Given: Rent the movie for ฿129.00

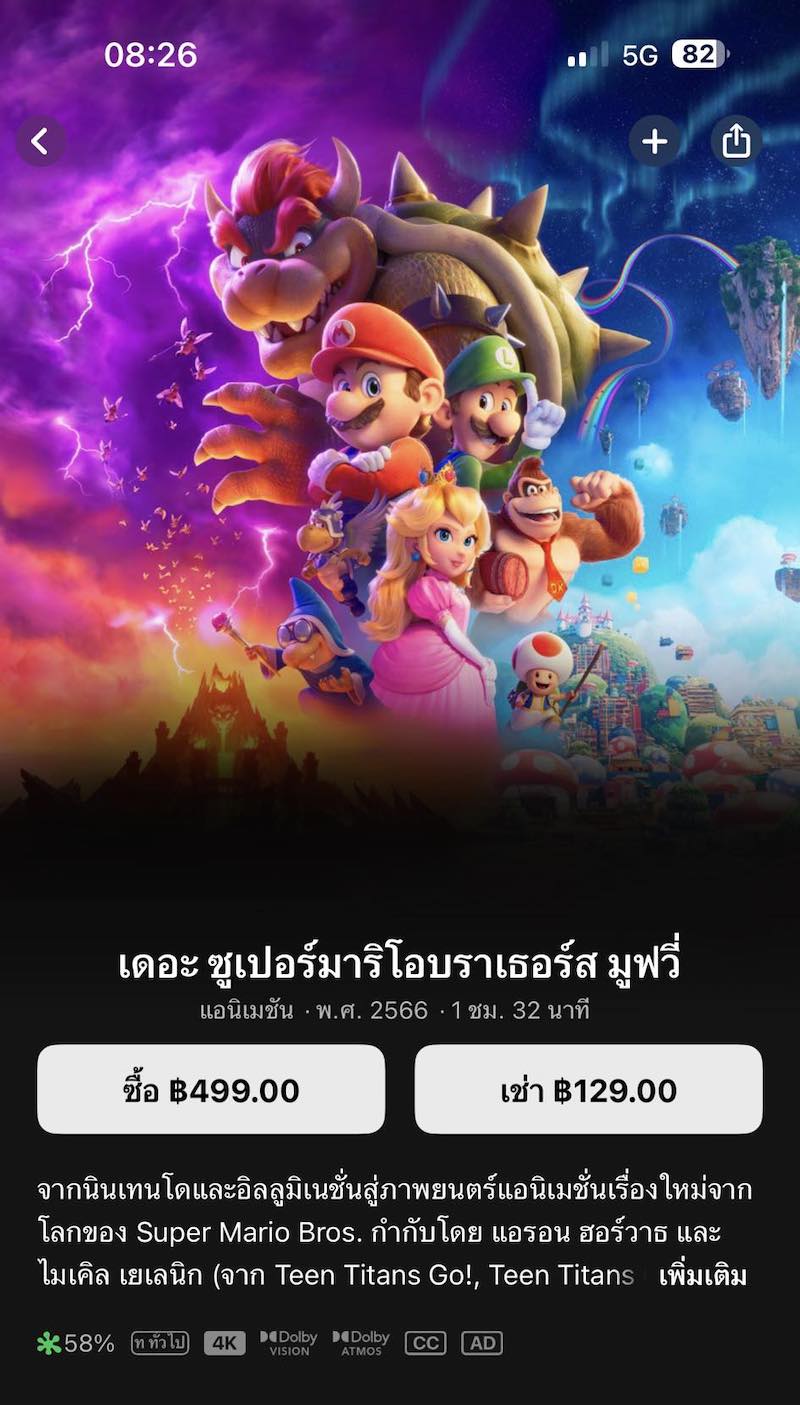Looking at the screenshot, I should 588,1090.
